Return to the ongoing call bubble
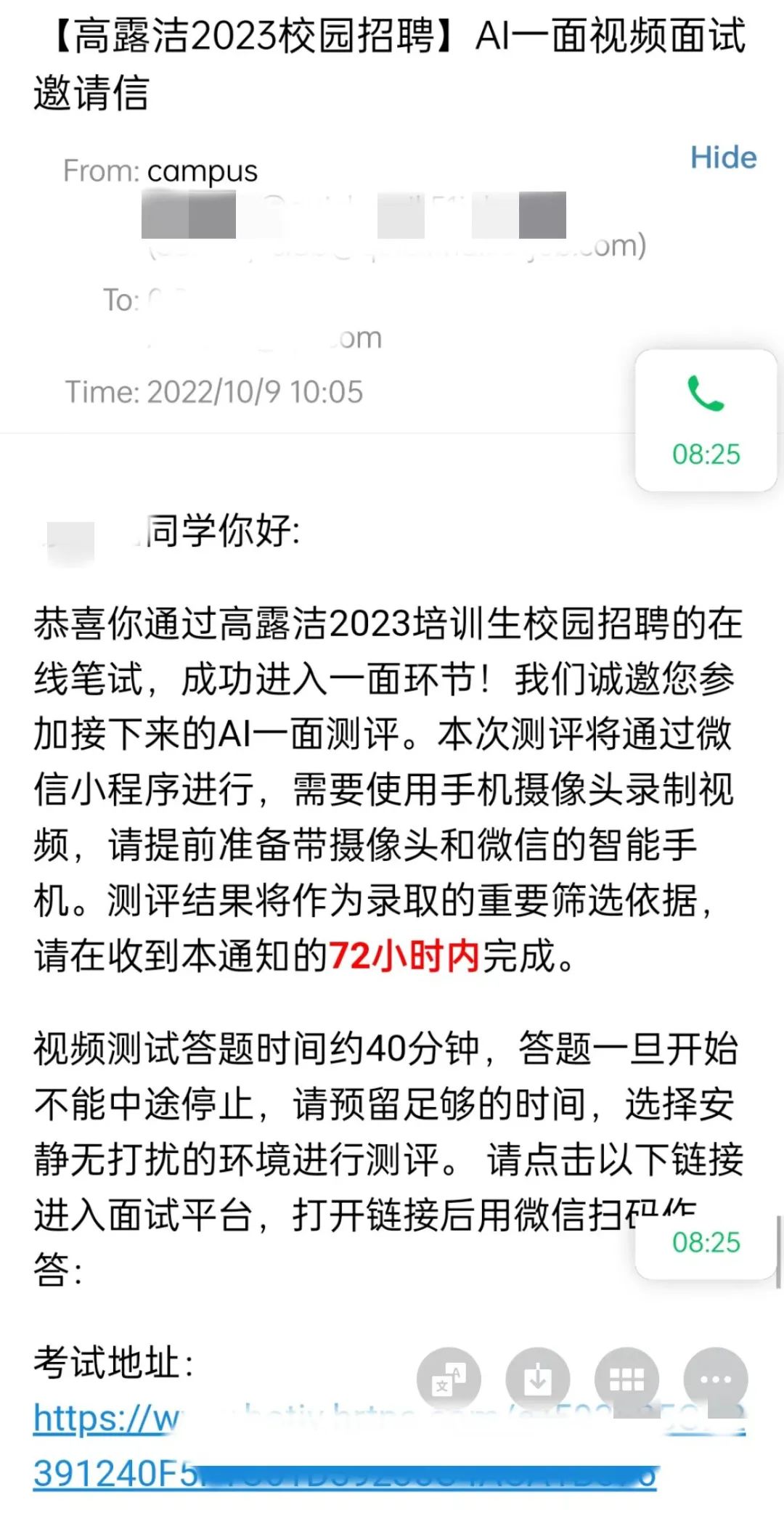This screenshot has height=1513, width=784. 706,420
